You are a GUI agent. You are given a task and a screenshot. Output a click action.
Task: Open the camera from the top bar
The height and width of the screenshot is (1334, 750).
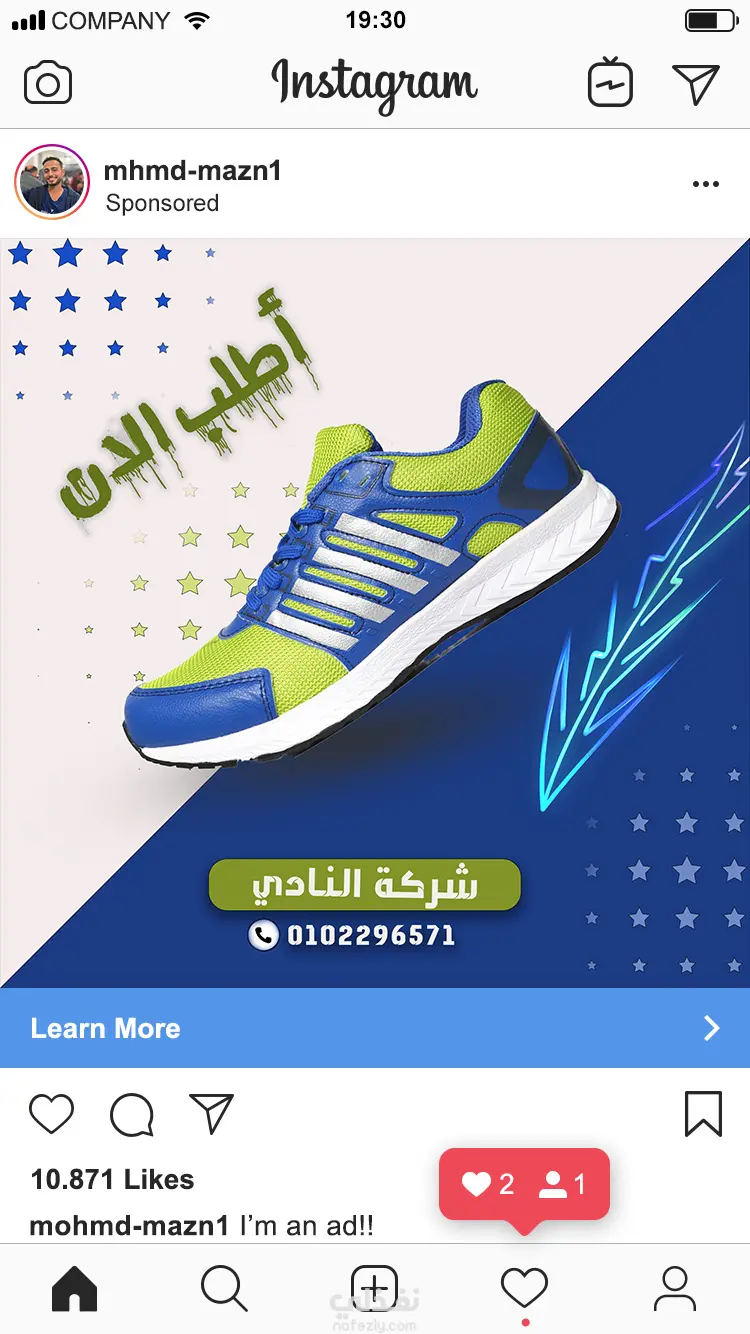click(x=48, y=83)
